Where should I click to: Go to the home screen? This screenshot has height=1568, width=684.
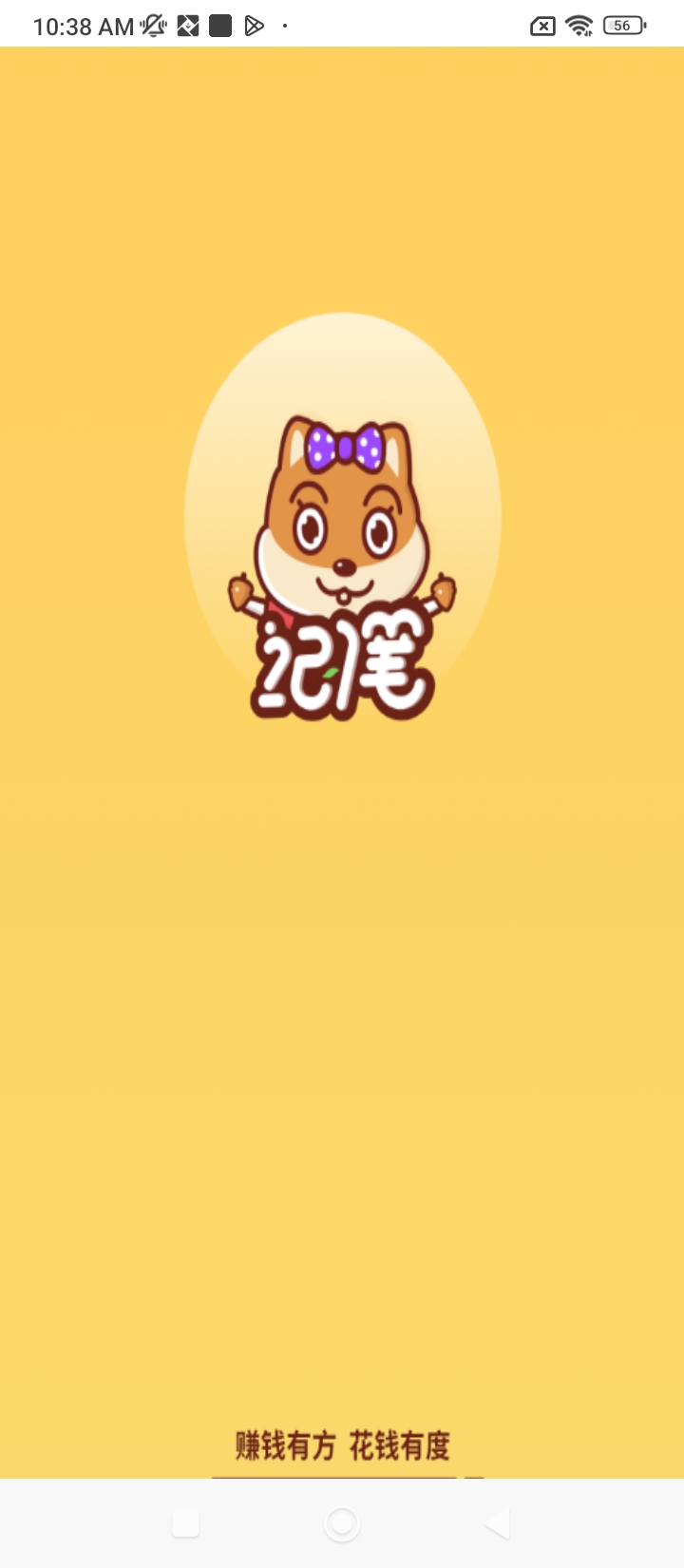tap(342, 1523)
